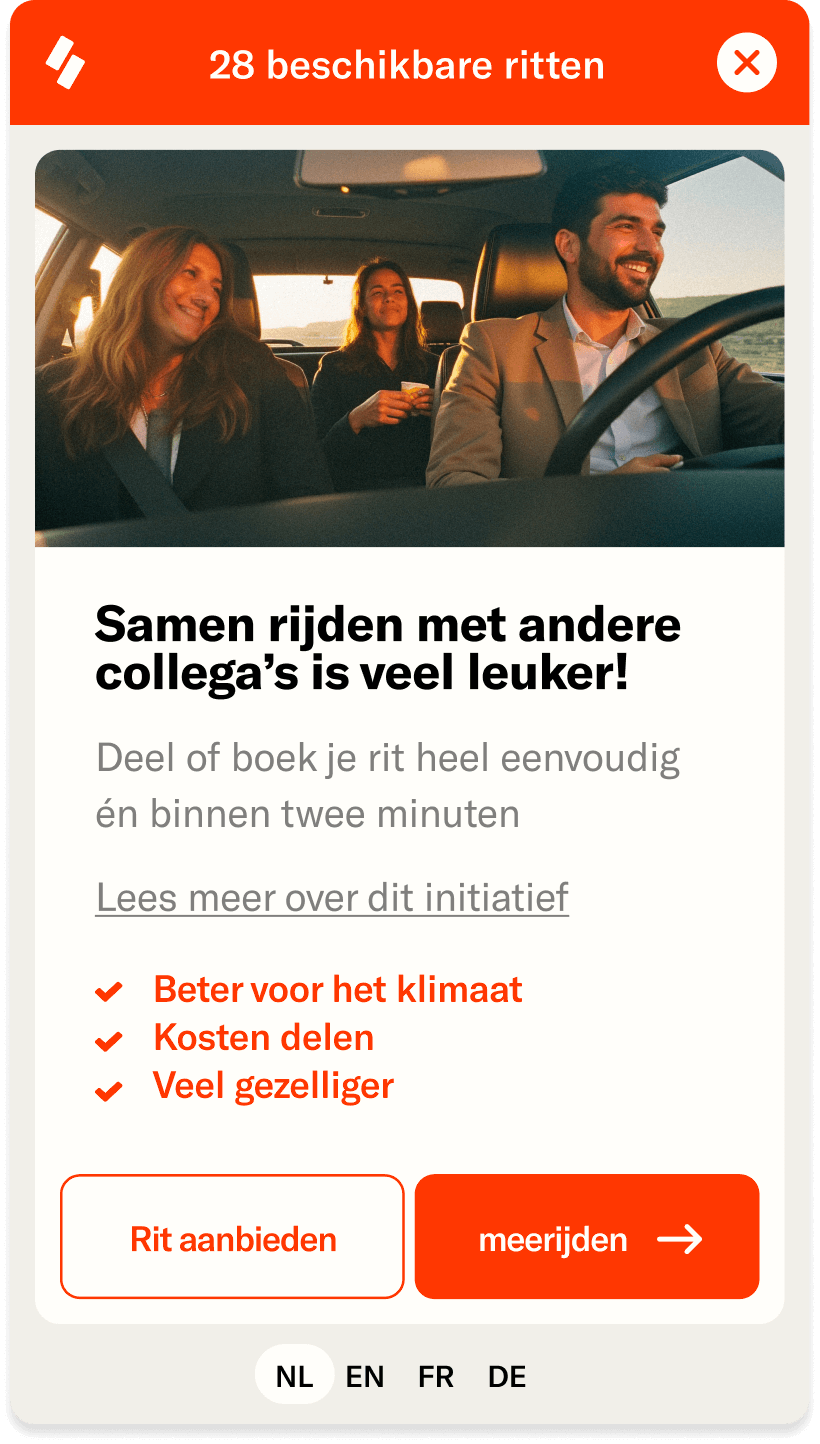Switch language to EN
820x1444 pixels.
click(x=365, y=1376)
